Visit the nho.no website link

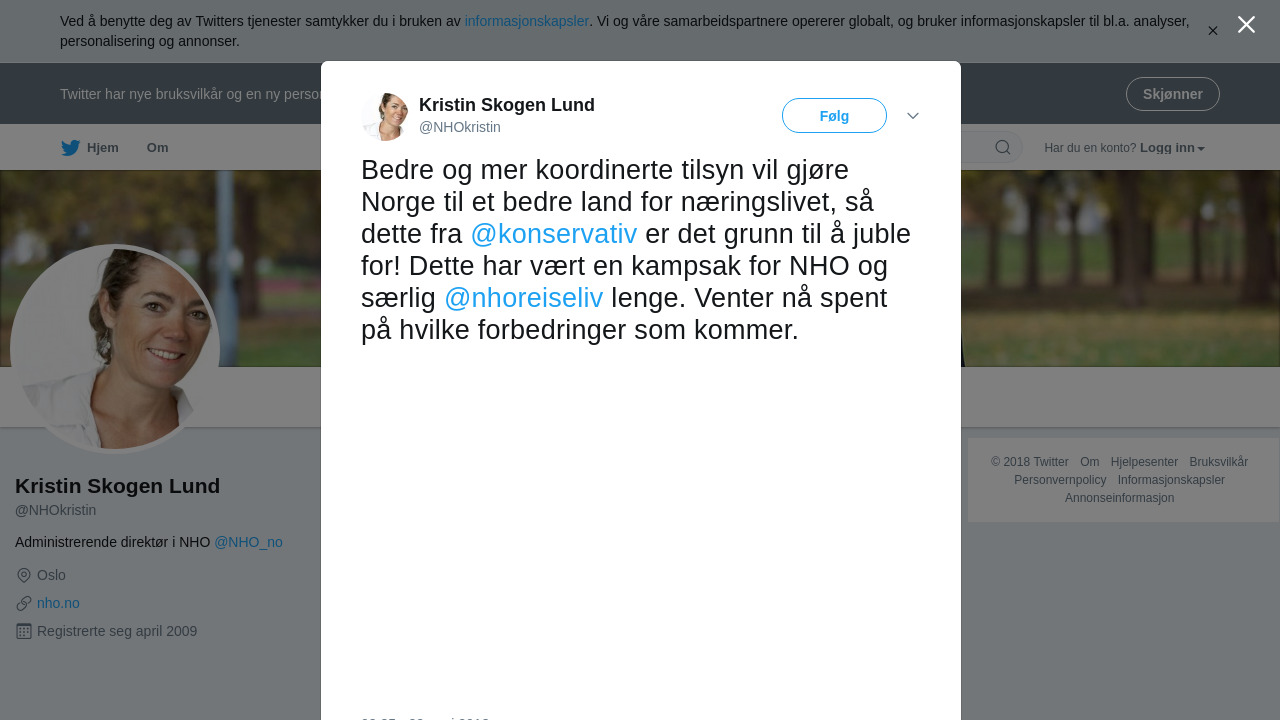[58, 603]
